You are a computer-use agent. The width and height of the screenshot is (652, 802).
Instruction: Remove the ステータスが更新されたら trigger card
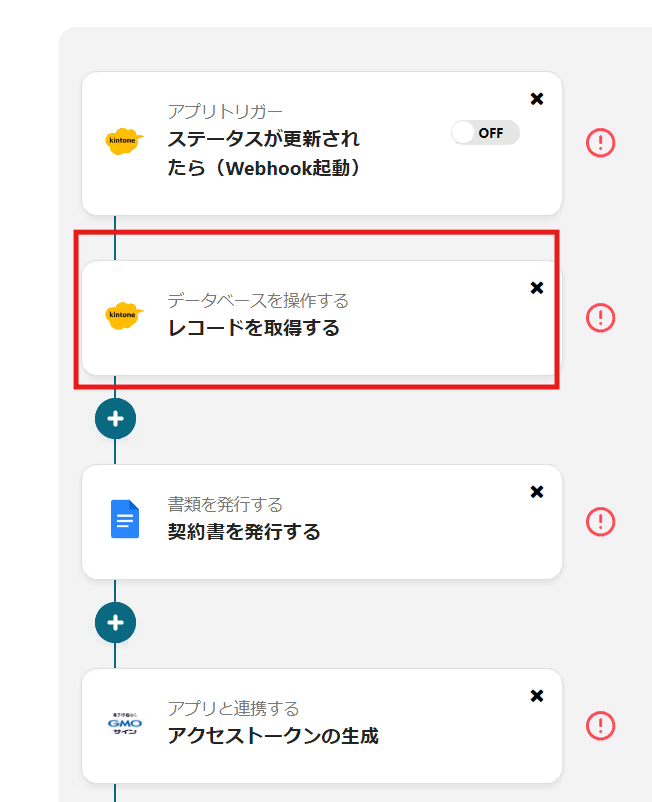tap(537, 98)
